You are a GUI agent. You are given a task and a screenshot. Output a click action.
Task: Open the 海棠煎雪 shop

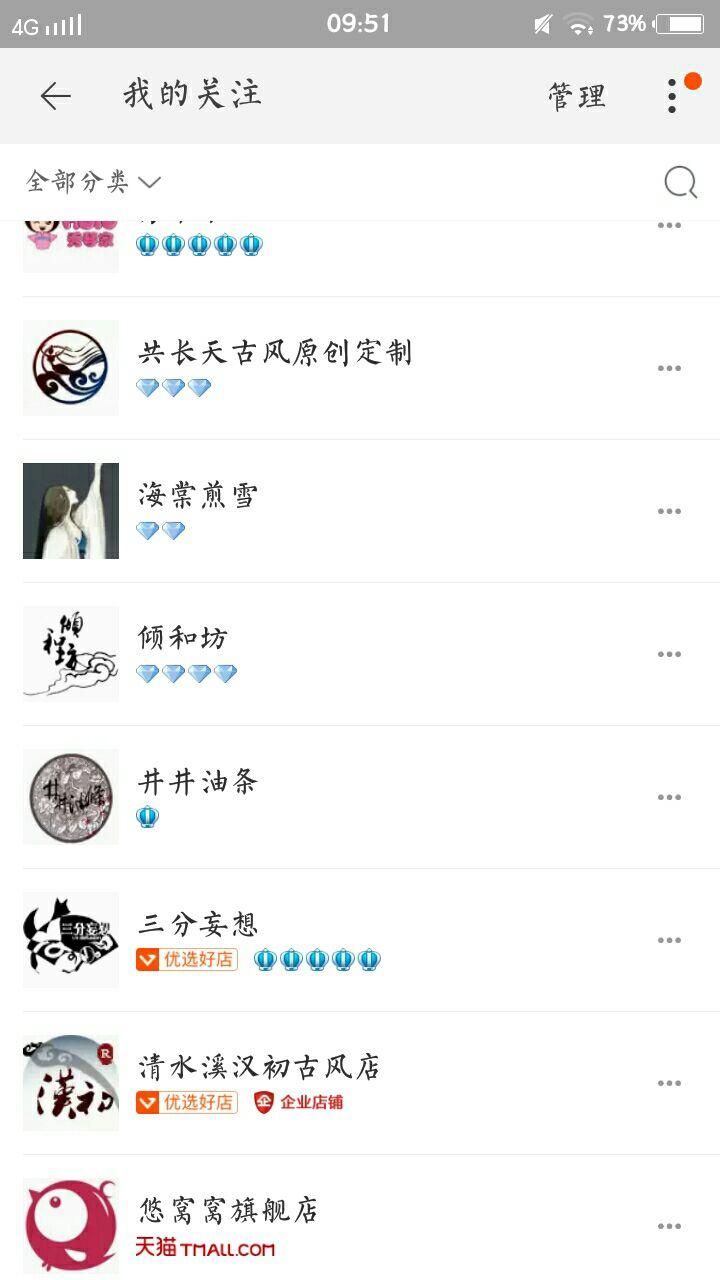coord(198,496)
